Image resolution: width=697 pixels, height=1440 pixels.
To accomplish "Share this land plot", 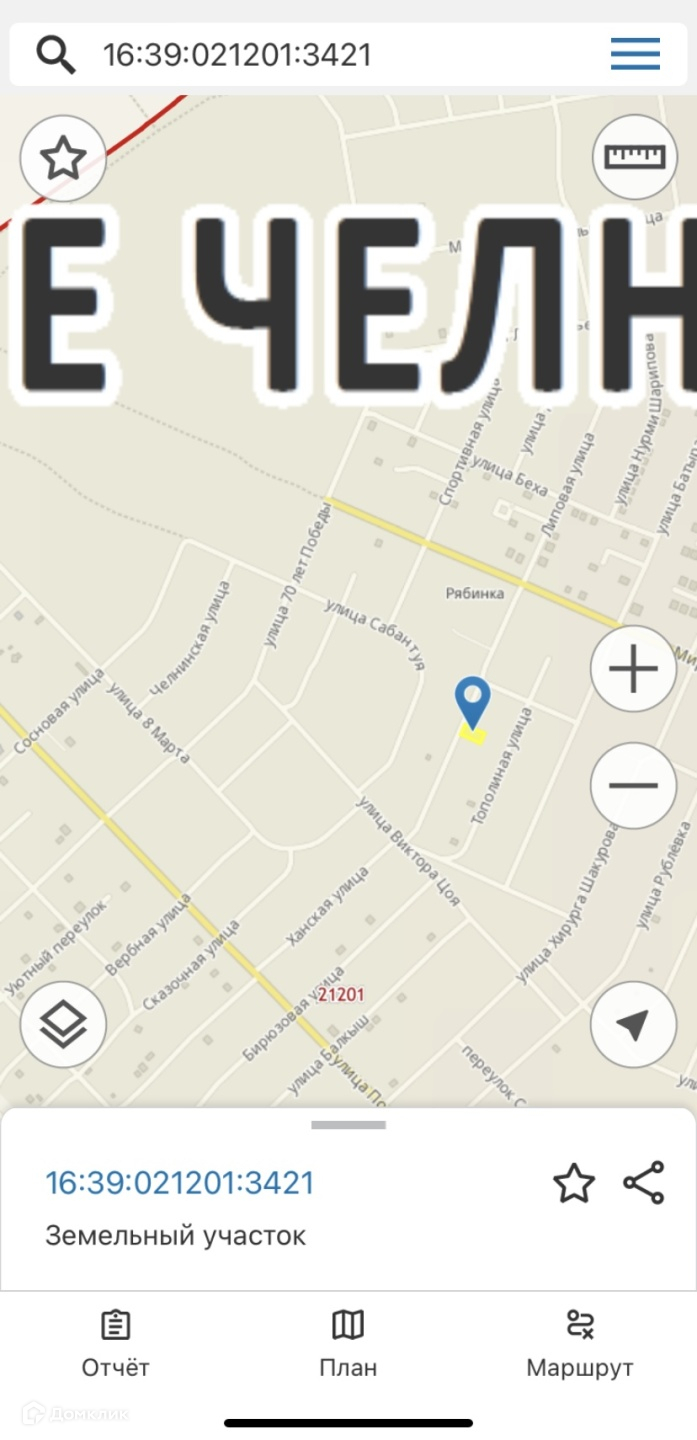I will click(x=644, y=1183).
